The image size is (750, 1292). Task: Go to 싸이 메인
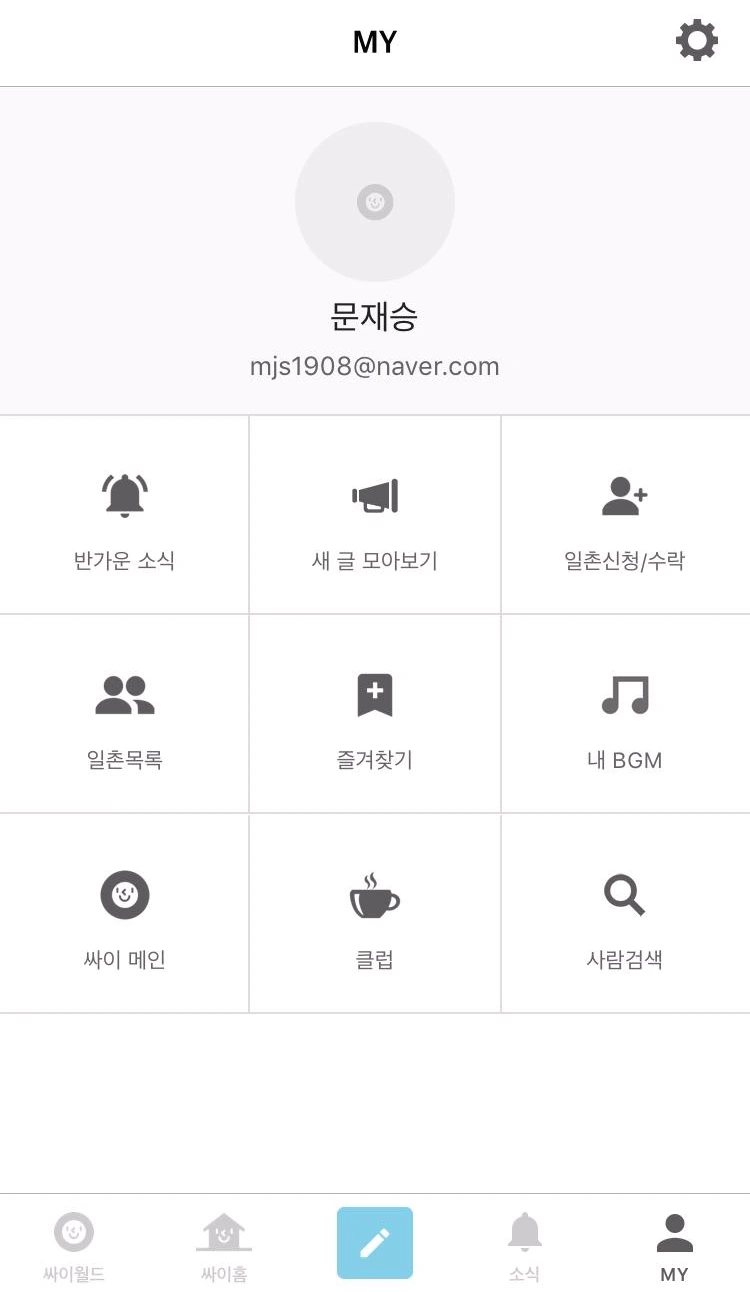click(124, 913)
